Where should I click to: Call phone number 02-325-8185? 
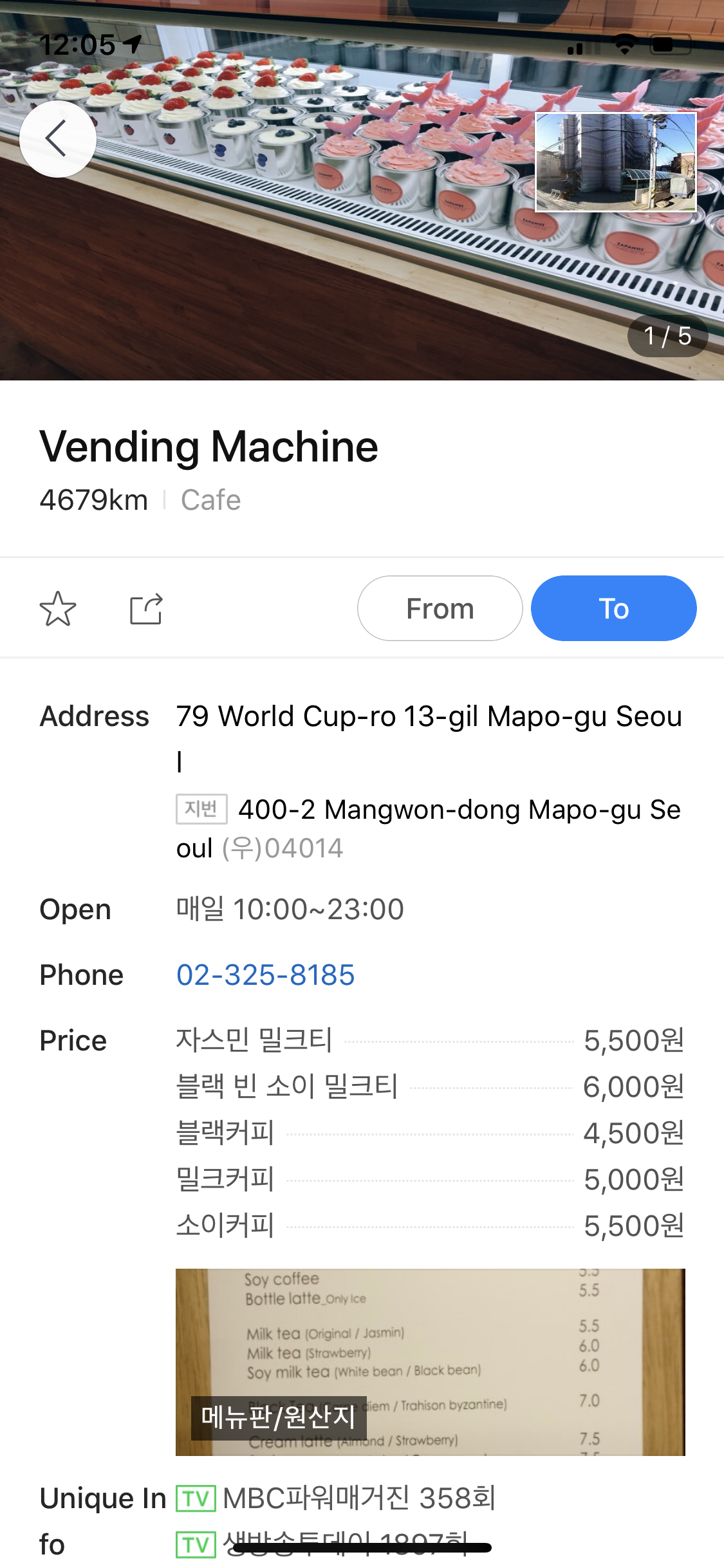265,975
